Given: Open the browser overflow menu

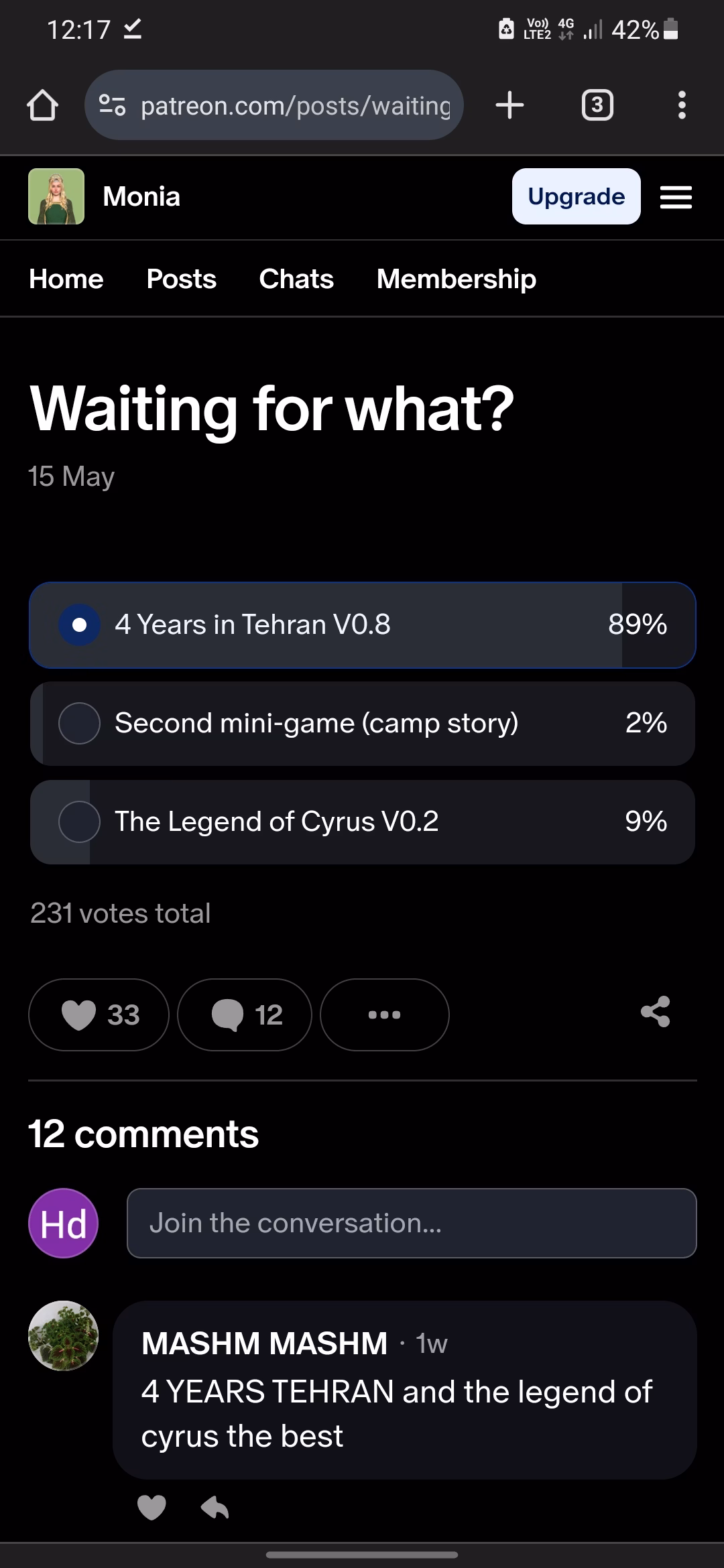Looking at the screenshot, I should tap(682, 105).
